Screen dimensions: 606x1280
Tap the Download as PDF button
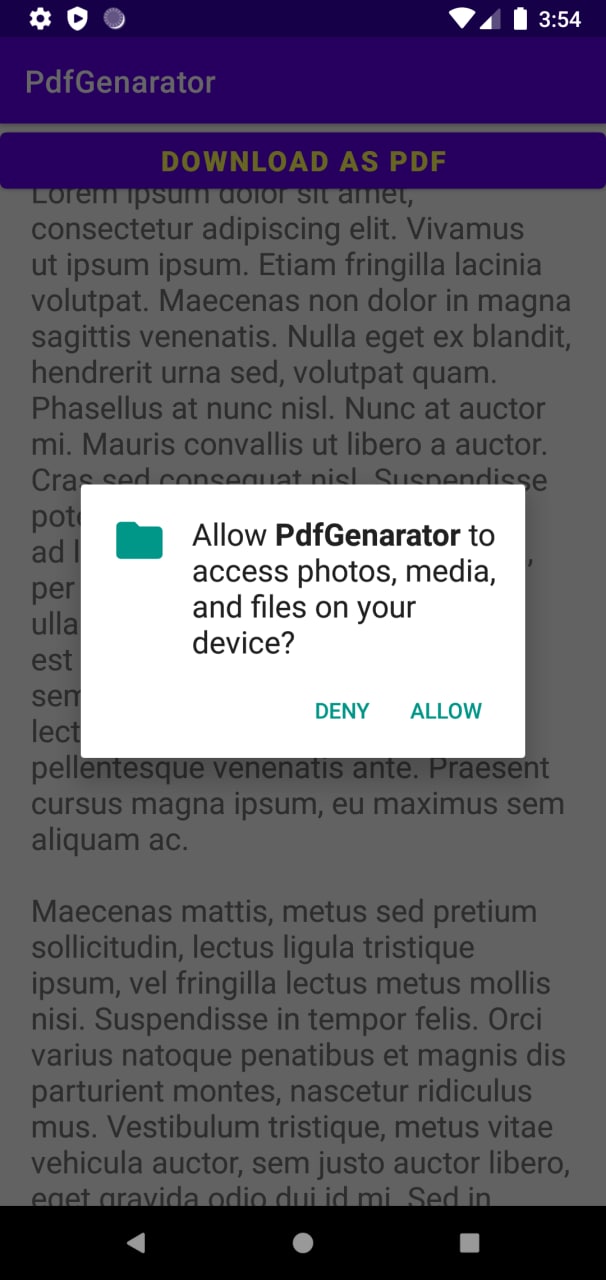coord(303,161)
